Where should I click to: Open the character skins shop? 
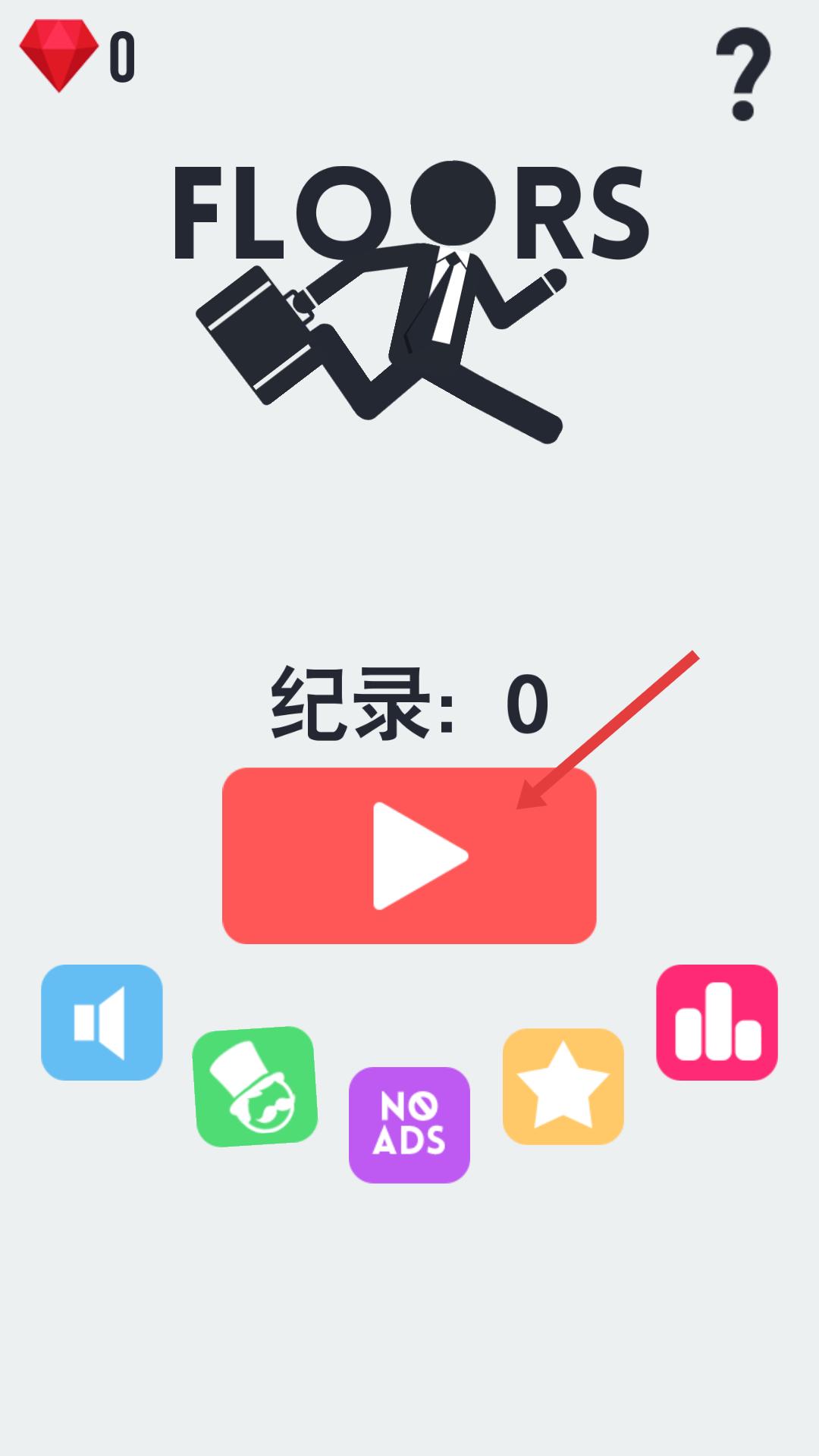point(255,1086)
